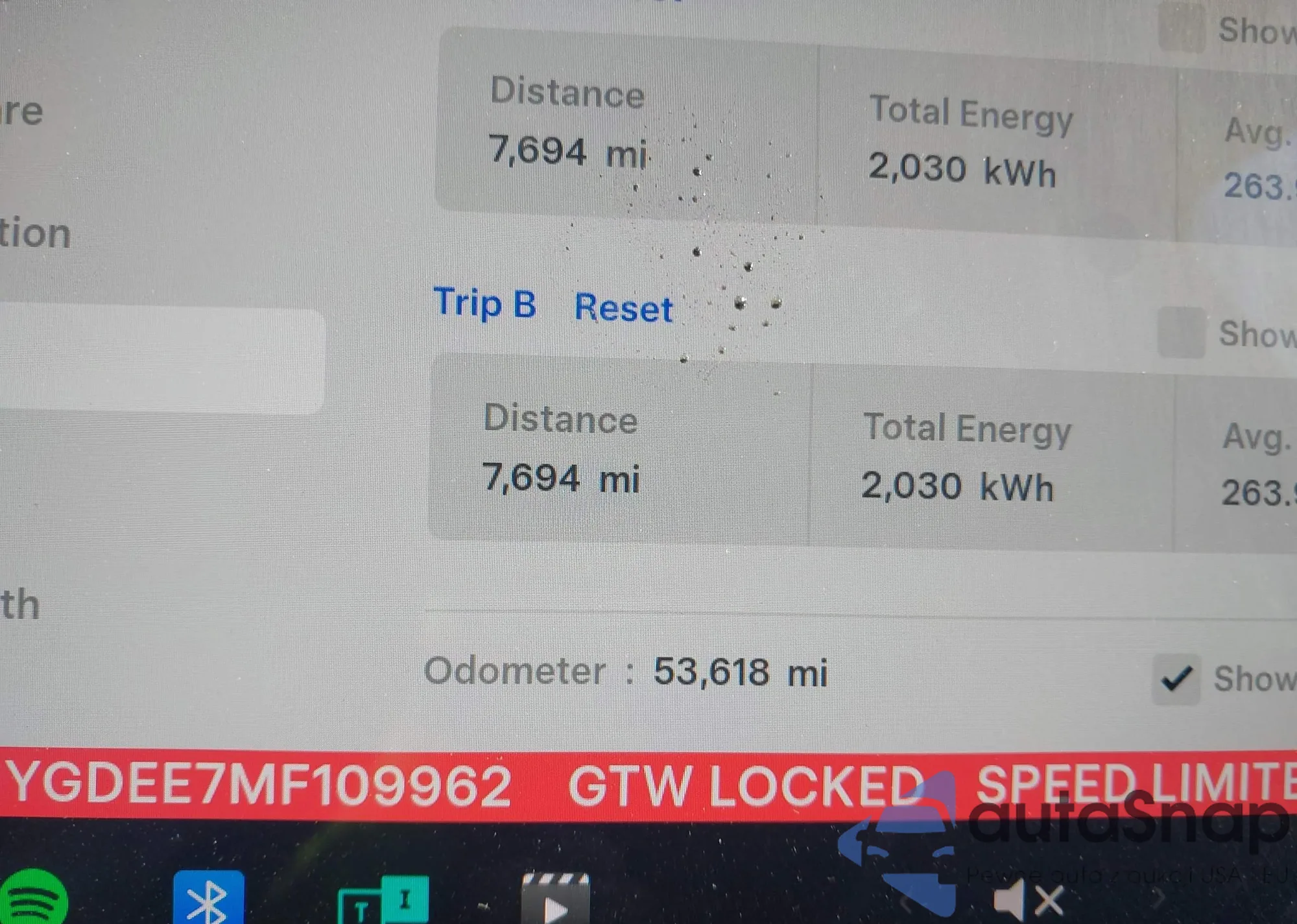This screenshot has height=924, width=1297.
Task: Enable the Show checkbox for Trip B
Action: pyautogui.click(x=1181, y=333)
